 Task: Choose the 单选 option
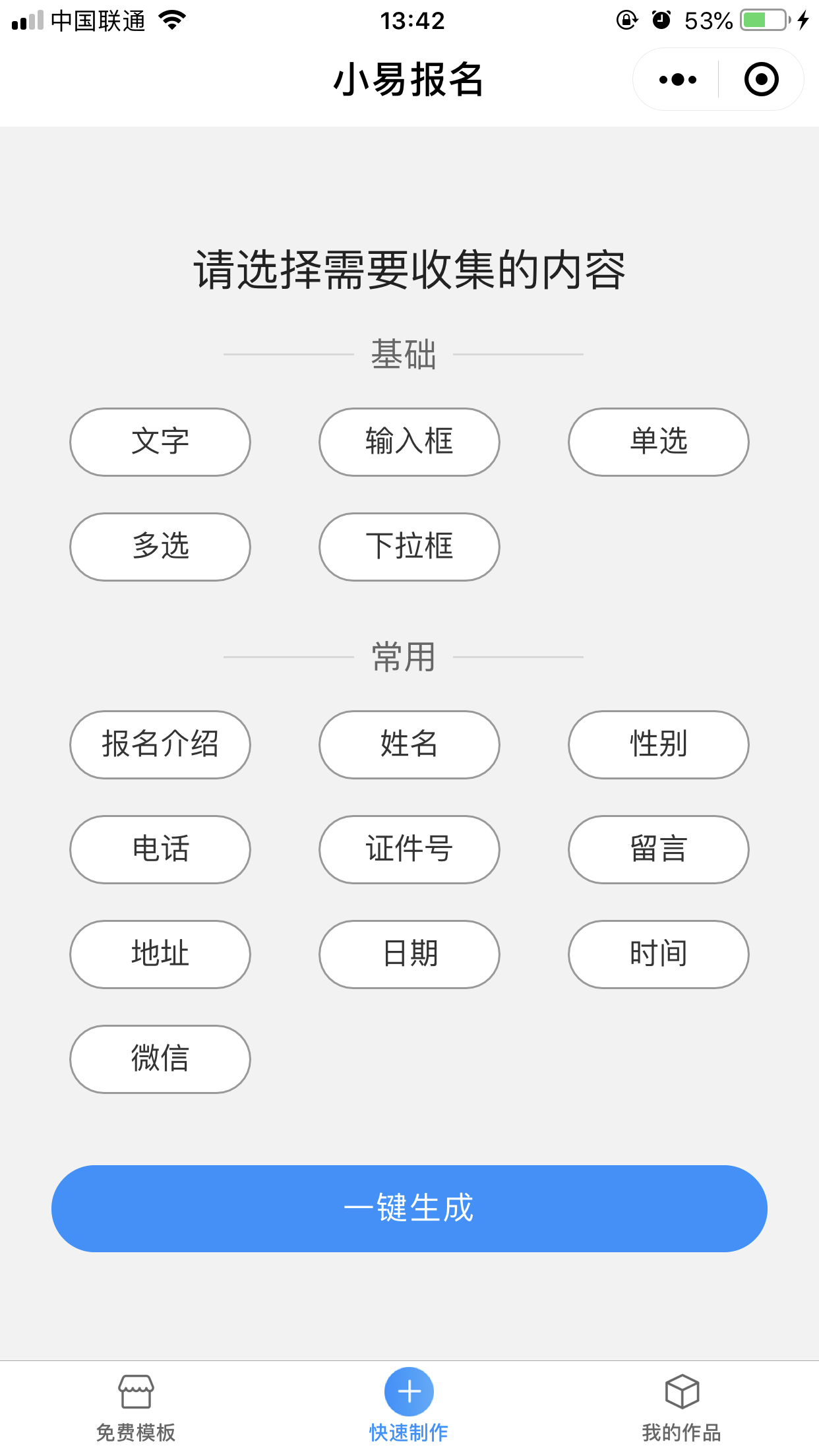(659, 442)
